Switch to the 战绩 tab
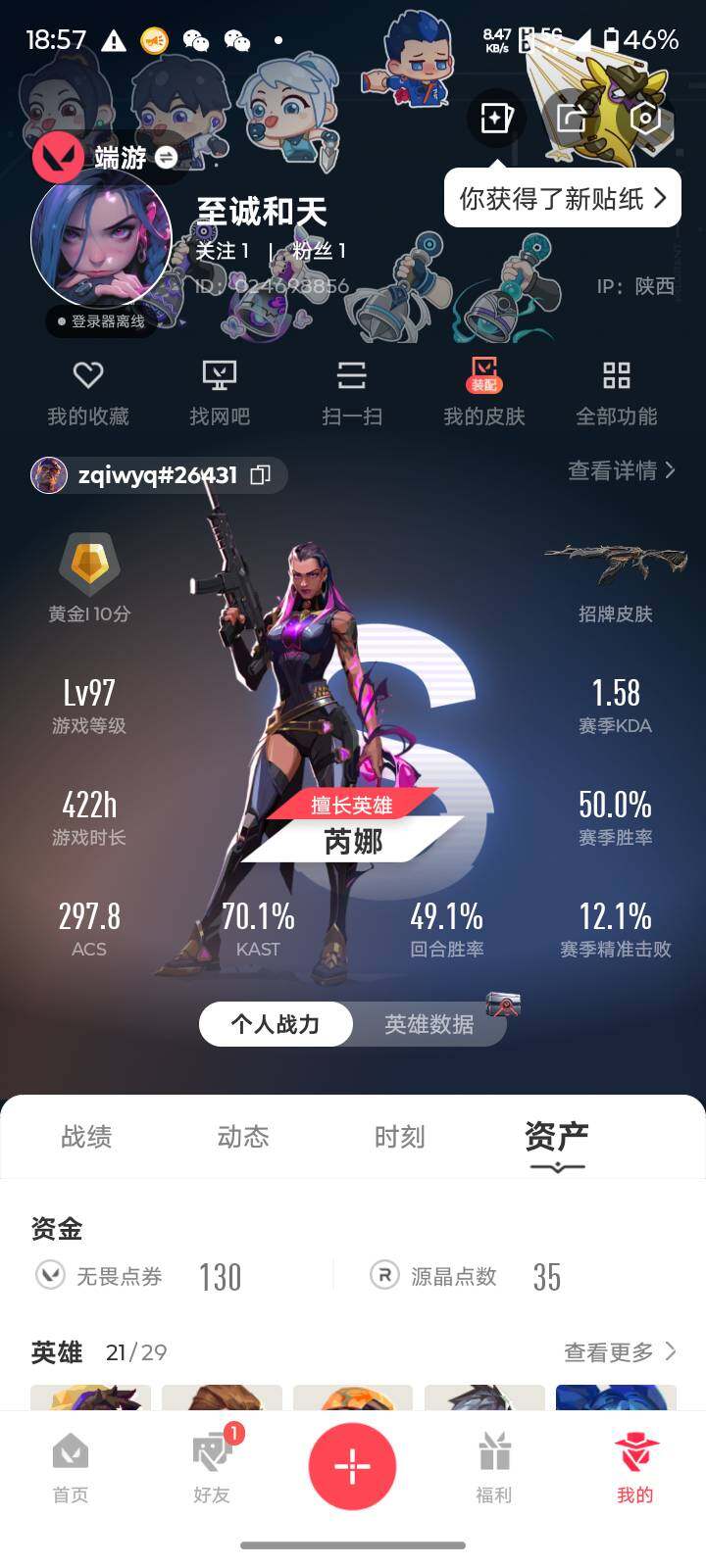The image size is (706, 1568). point(86,1137)
